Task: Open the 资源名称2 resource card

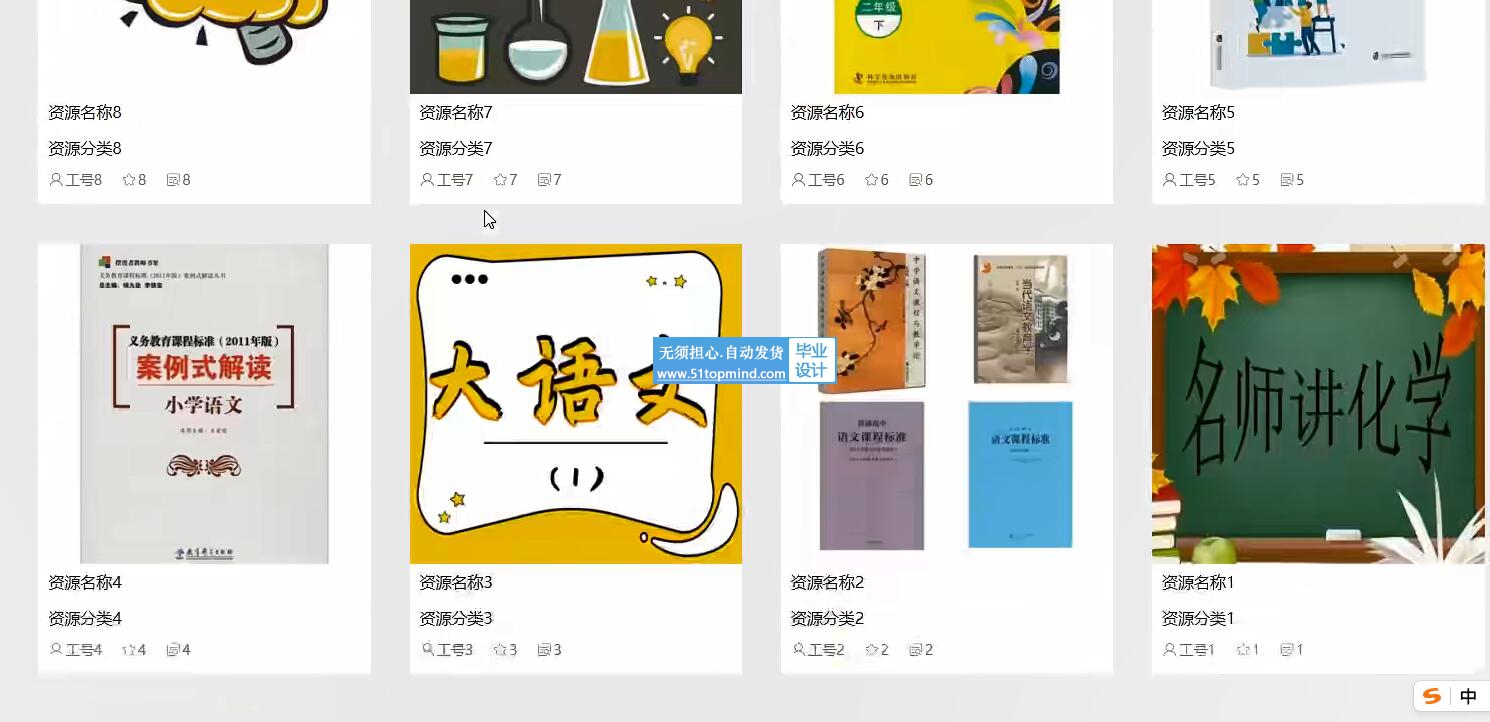Action: [x=946, y=404]
